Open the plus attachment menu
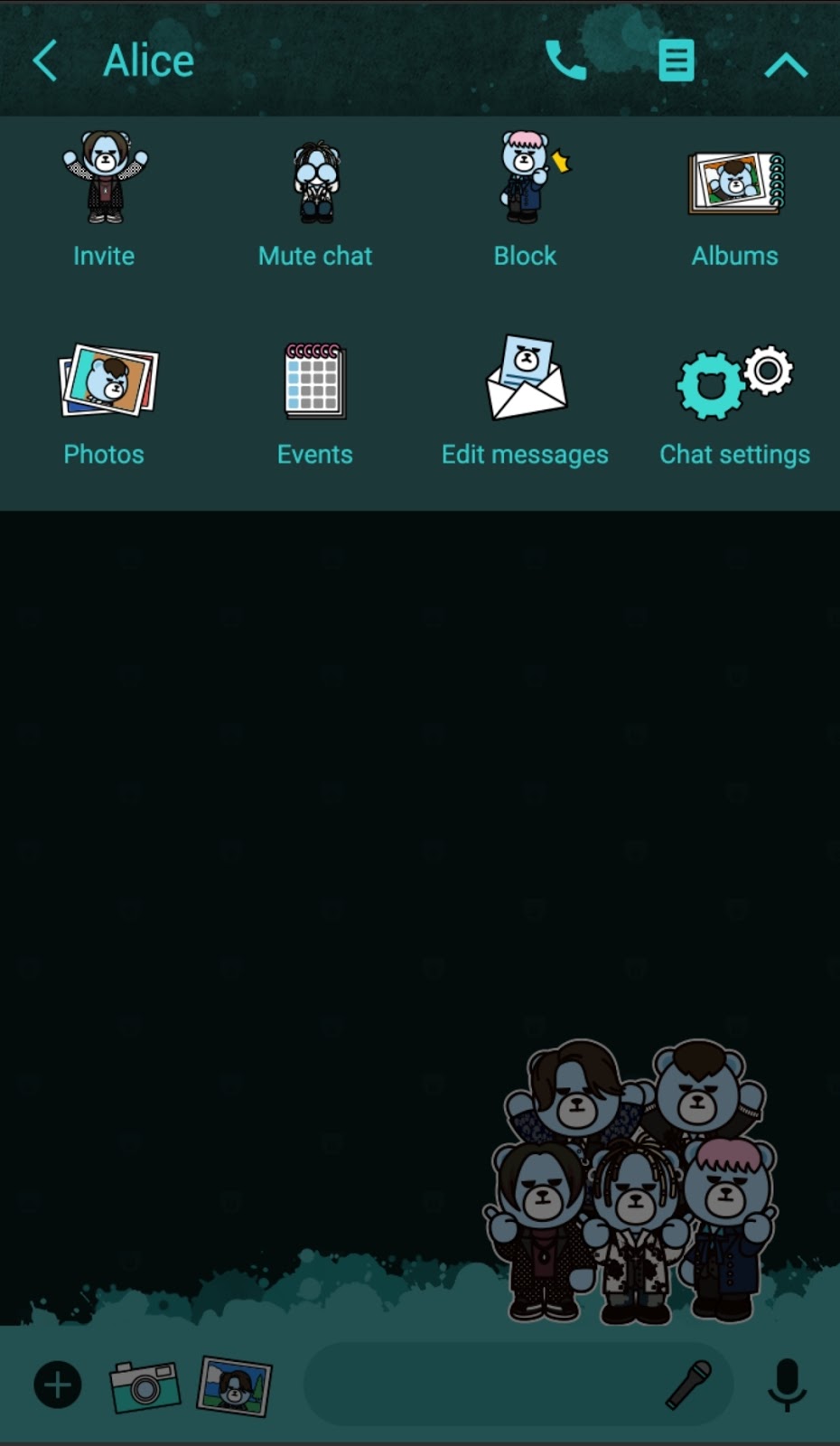This screenshot has height=1446, width=840. [x=58, y=1385]
